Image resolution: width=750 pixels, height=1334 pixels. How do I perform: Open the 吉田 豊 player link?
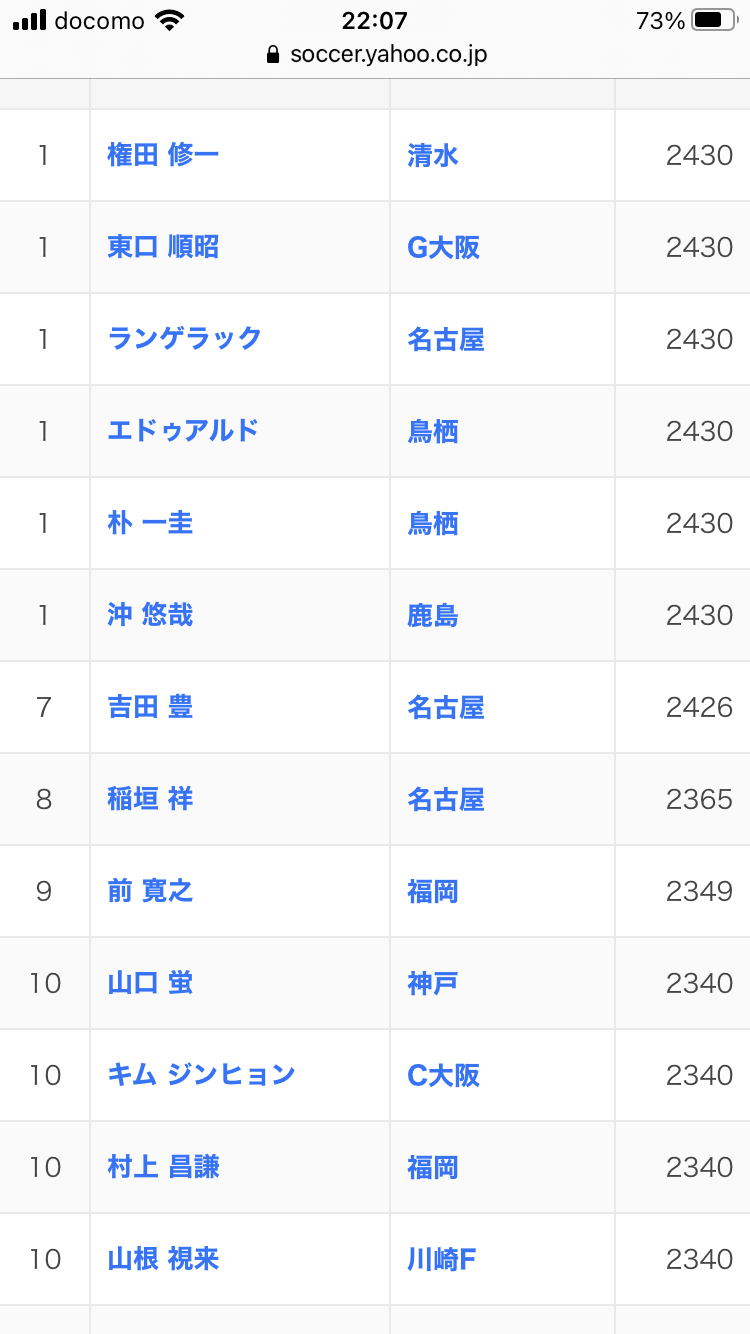point(150,707)
